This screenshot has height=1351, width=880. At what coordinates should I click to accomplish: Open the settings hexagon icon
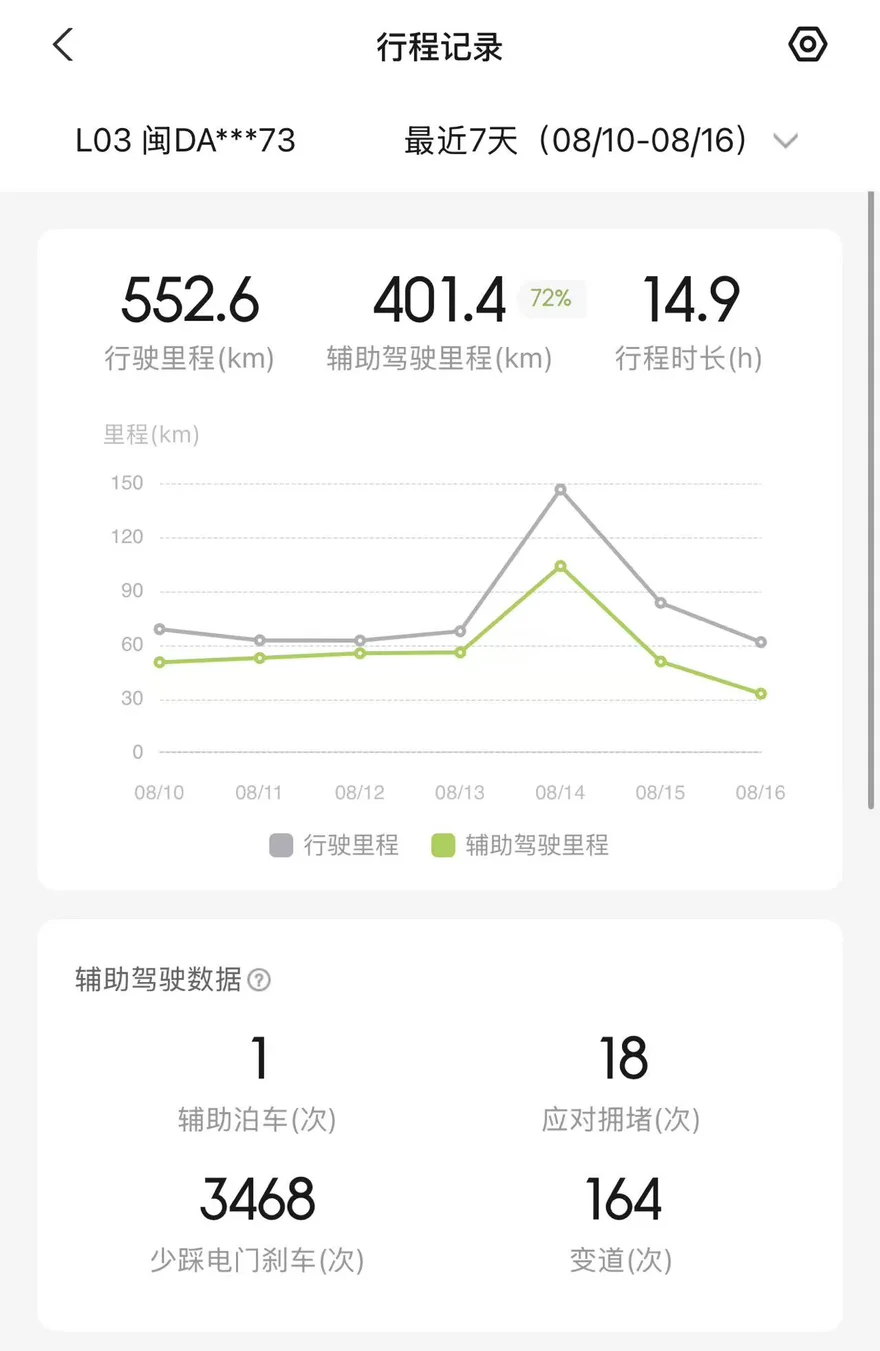click(807, 45)
